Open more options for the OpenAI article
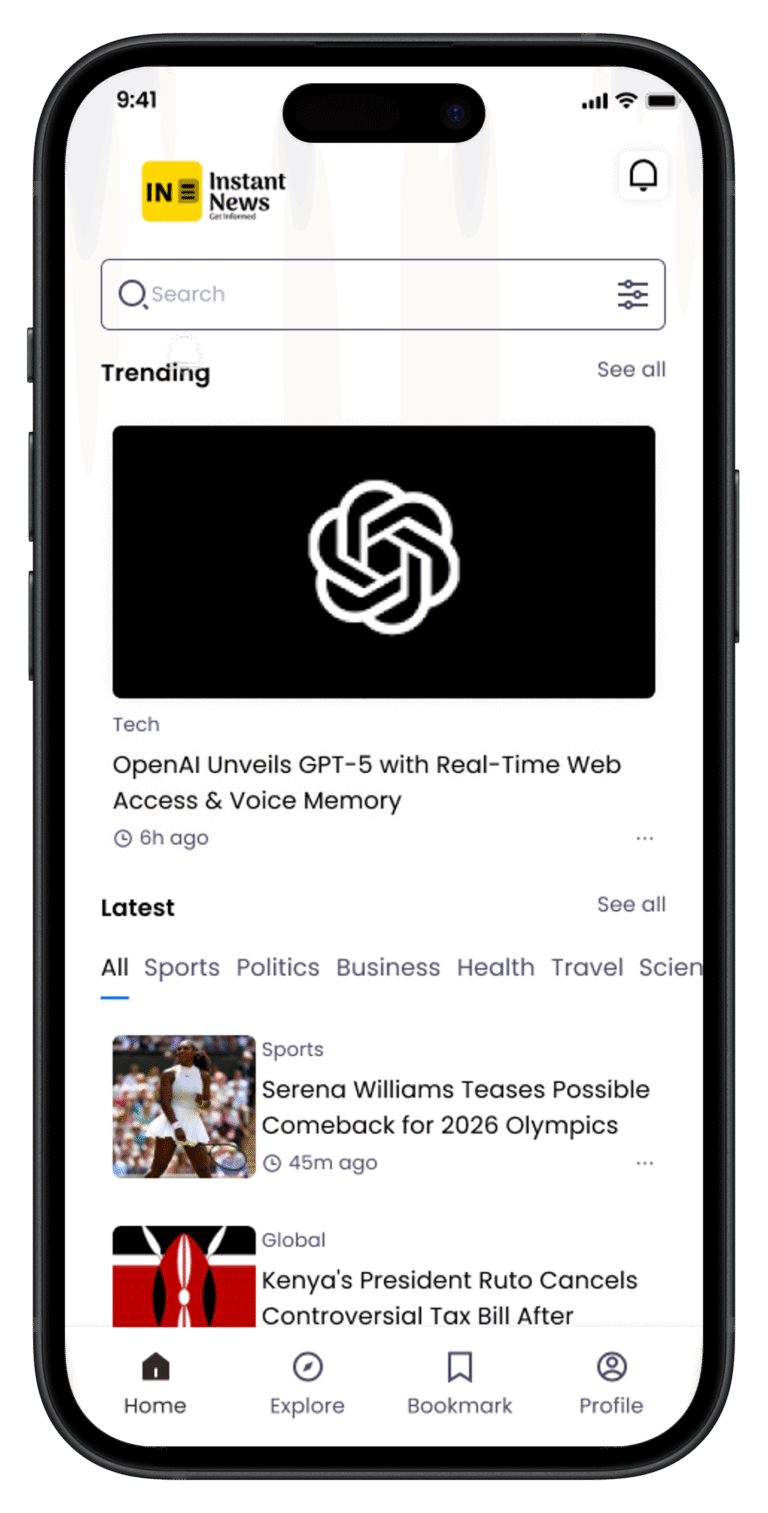Image resolution: width=768 pixels, height=1513 pixels. pyautogui.click(x=645, y=838)
